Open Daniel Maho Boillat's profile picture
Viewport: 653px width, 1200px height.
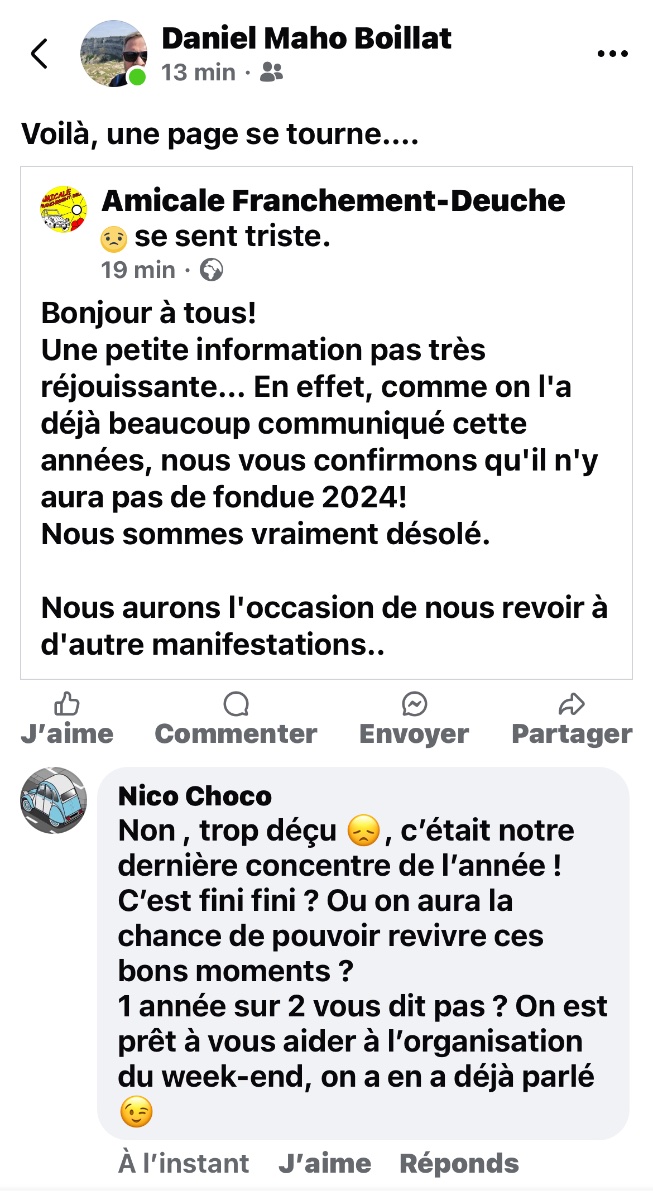pyautogui.click(x=113, y=54)
